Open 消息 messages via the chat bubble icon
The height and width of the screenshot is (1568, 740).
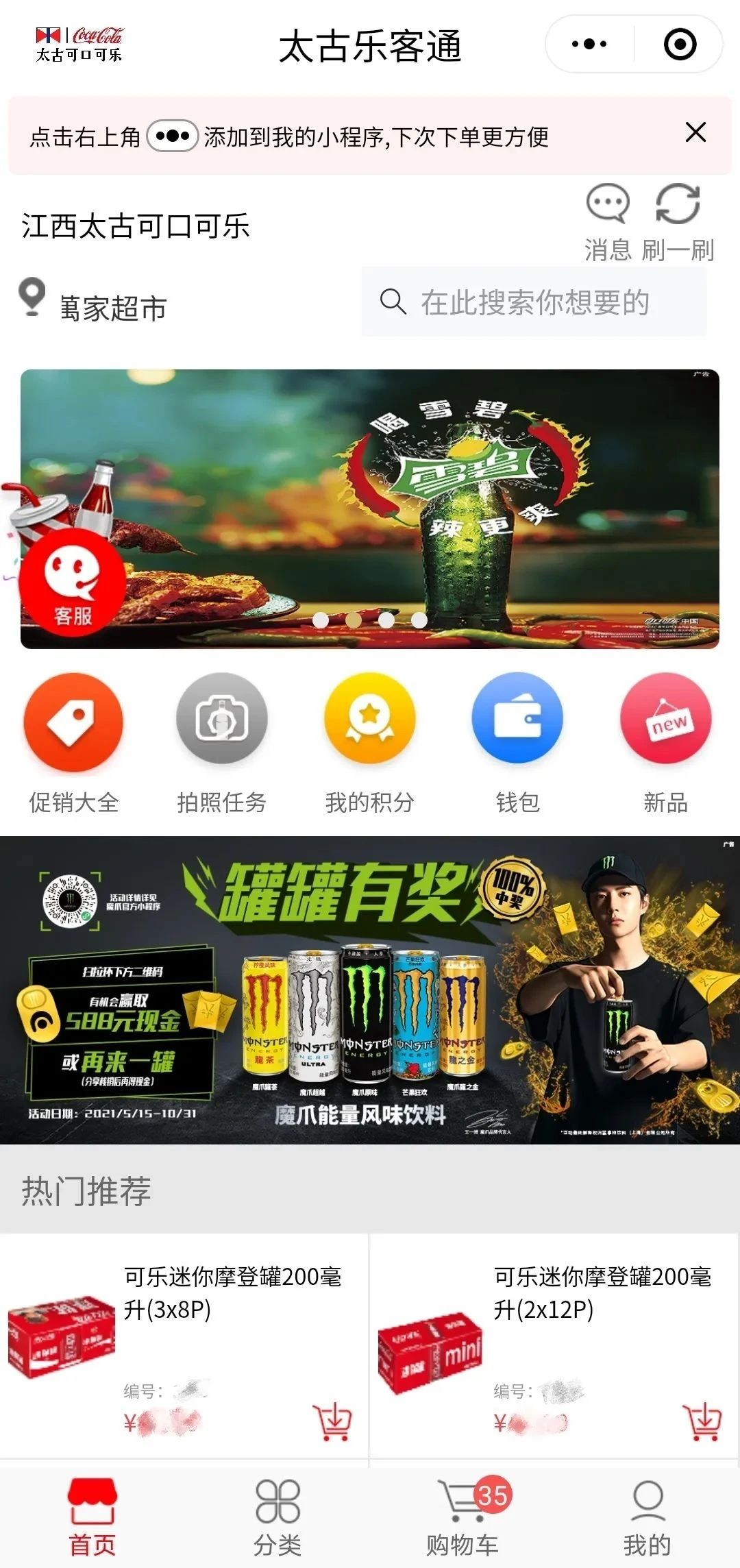(608, 204)
